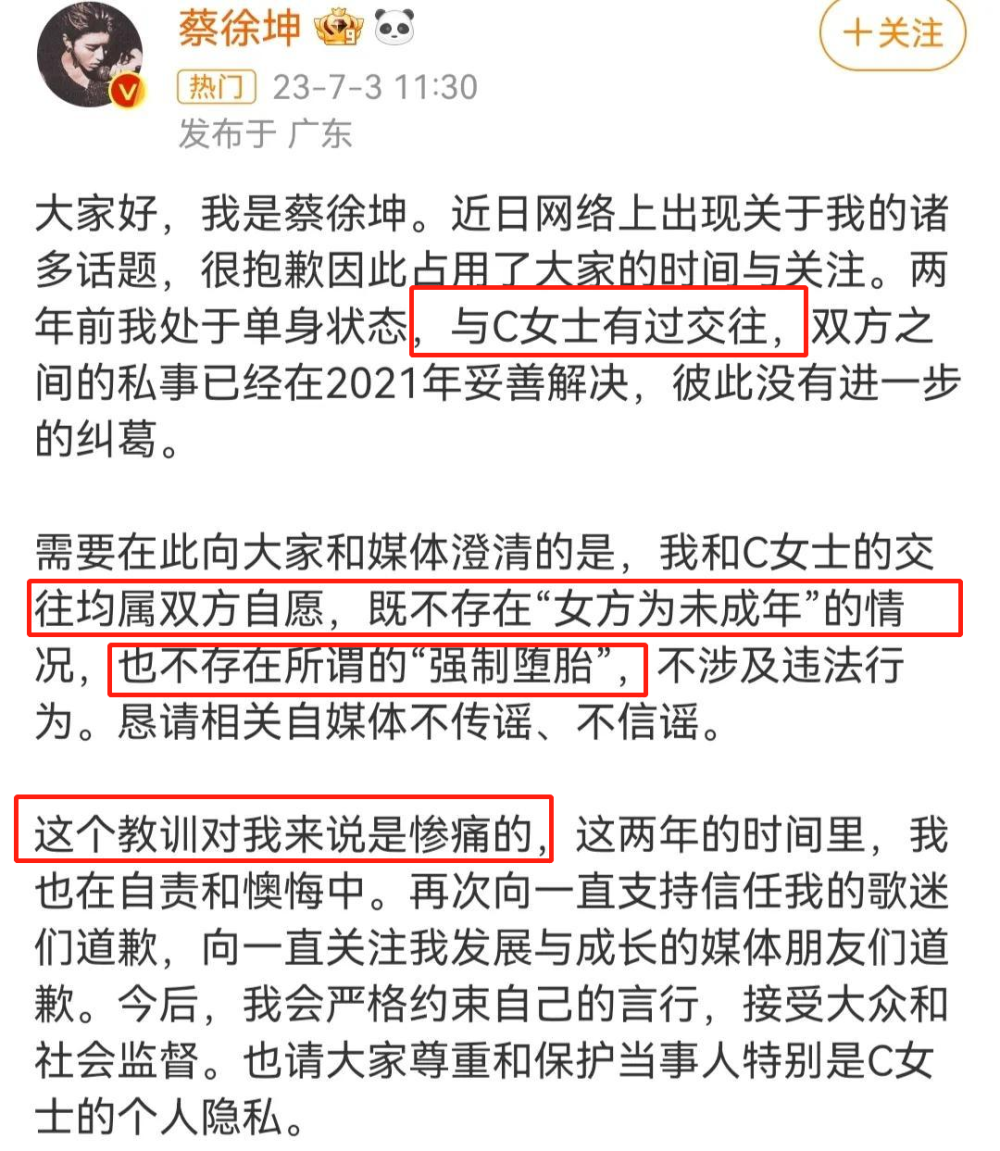1000x1151 pixels.
Task: Tap the 热门 tag next to the date
Action: 217,87
